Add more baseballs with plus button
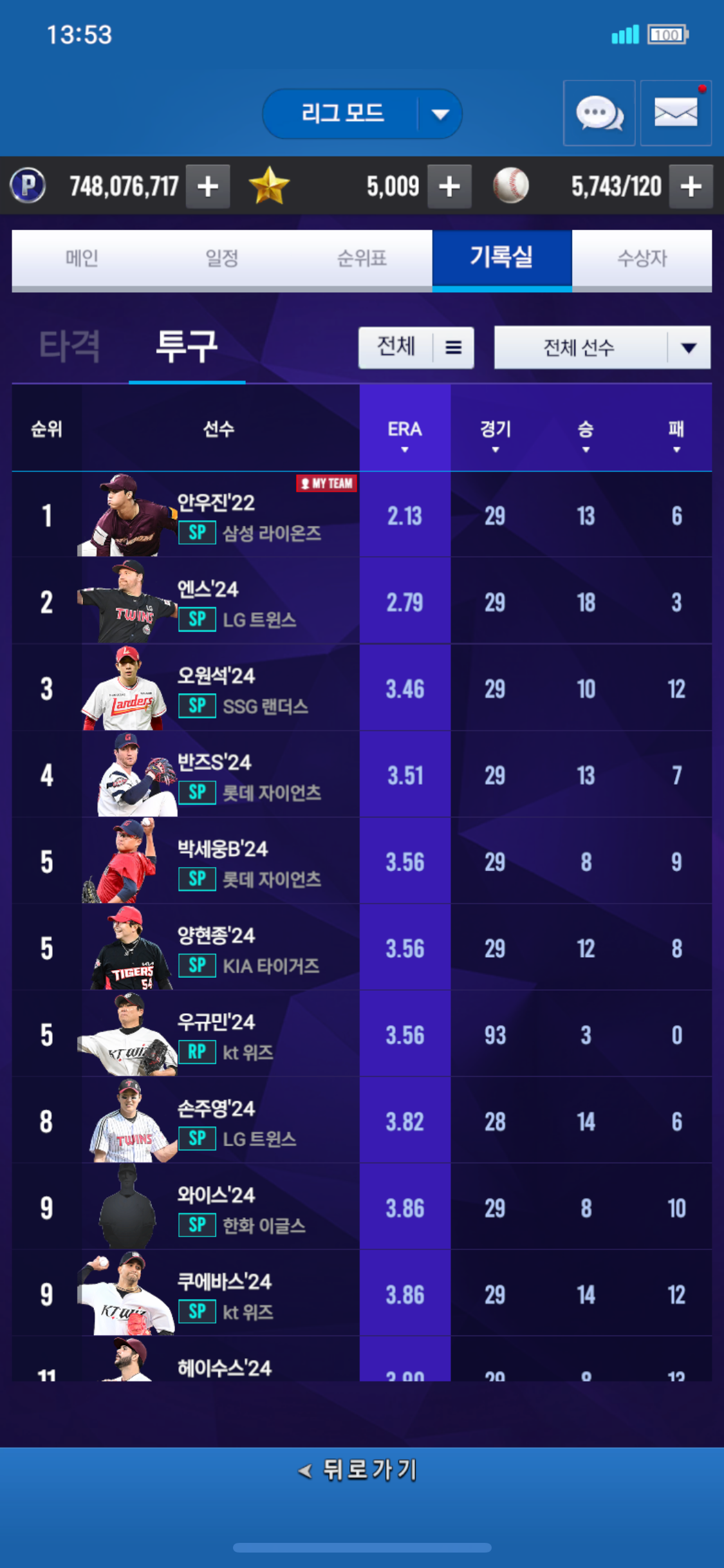This screenshot has width=724, height=1568. click(x=691, y=187)
